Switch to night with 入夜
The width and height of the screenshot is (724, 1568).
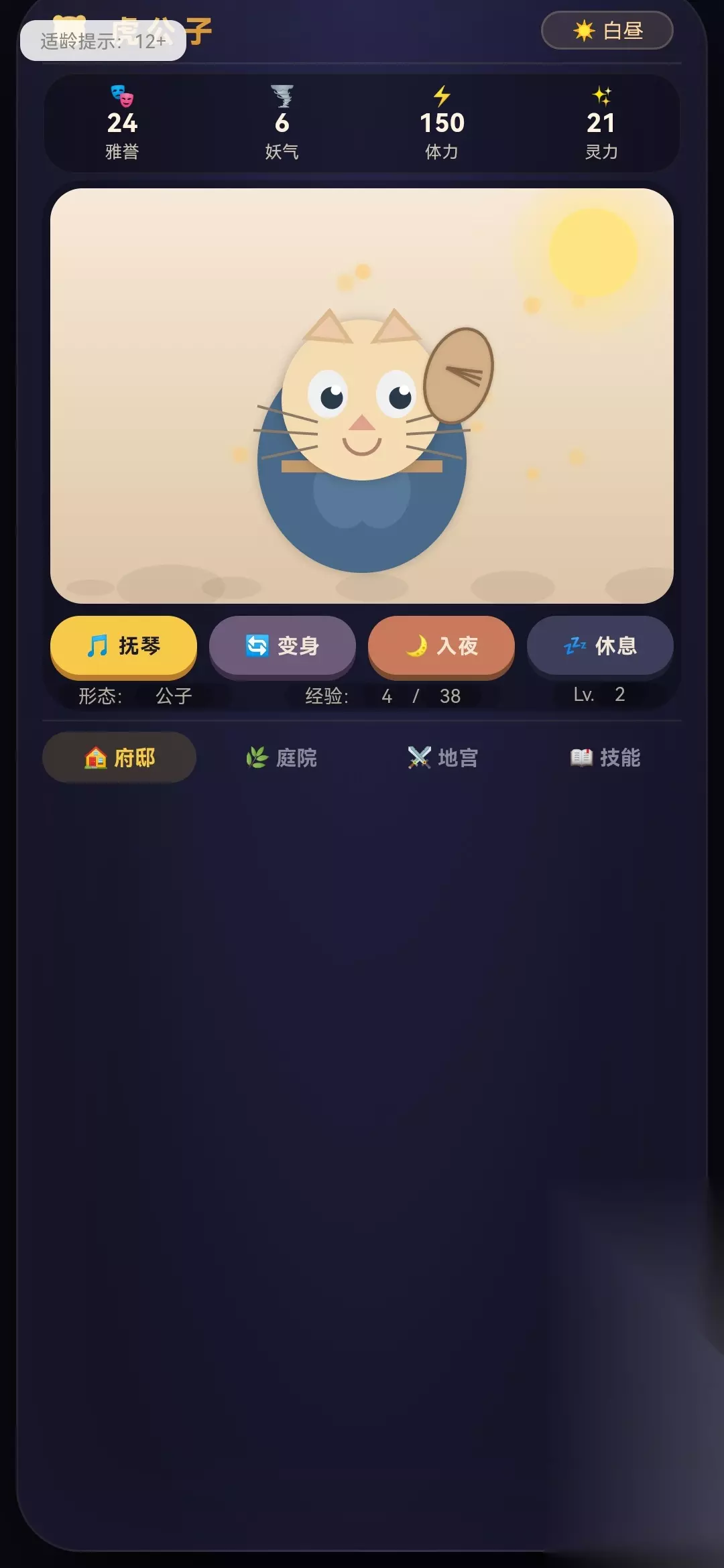coord(441,646)
